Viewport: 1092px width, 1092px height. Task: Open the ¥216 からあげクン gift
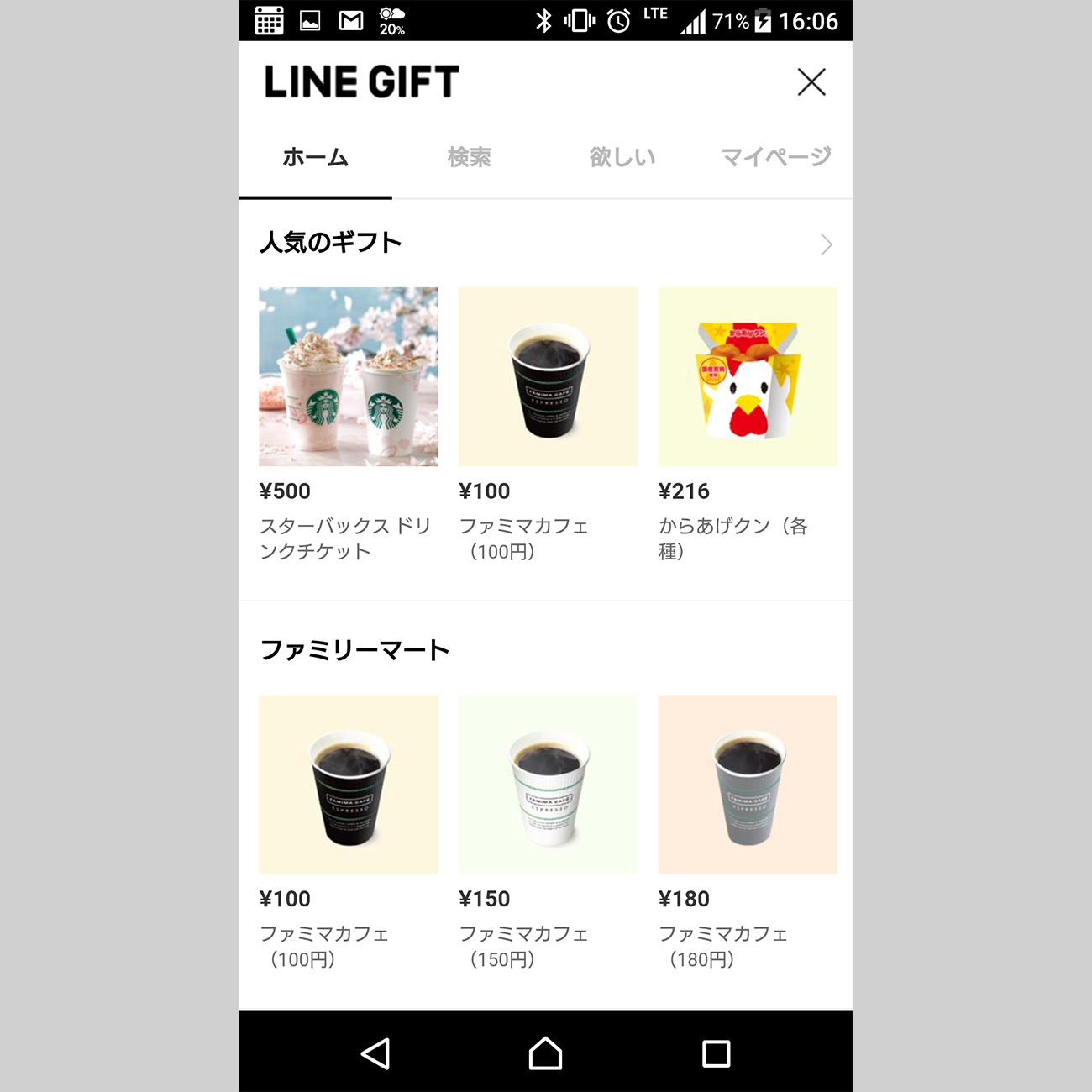coord(747,377)
